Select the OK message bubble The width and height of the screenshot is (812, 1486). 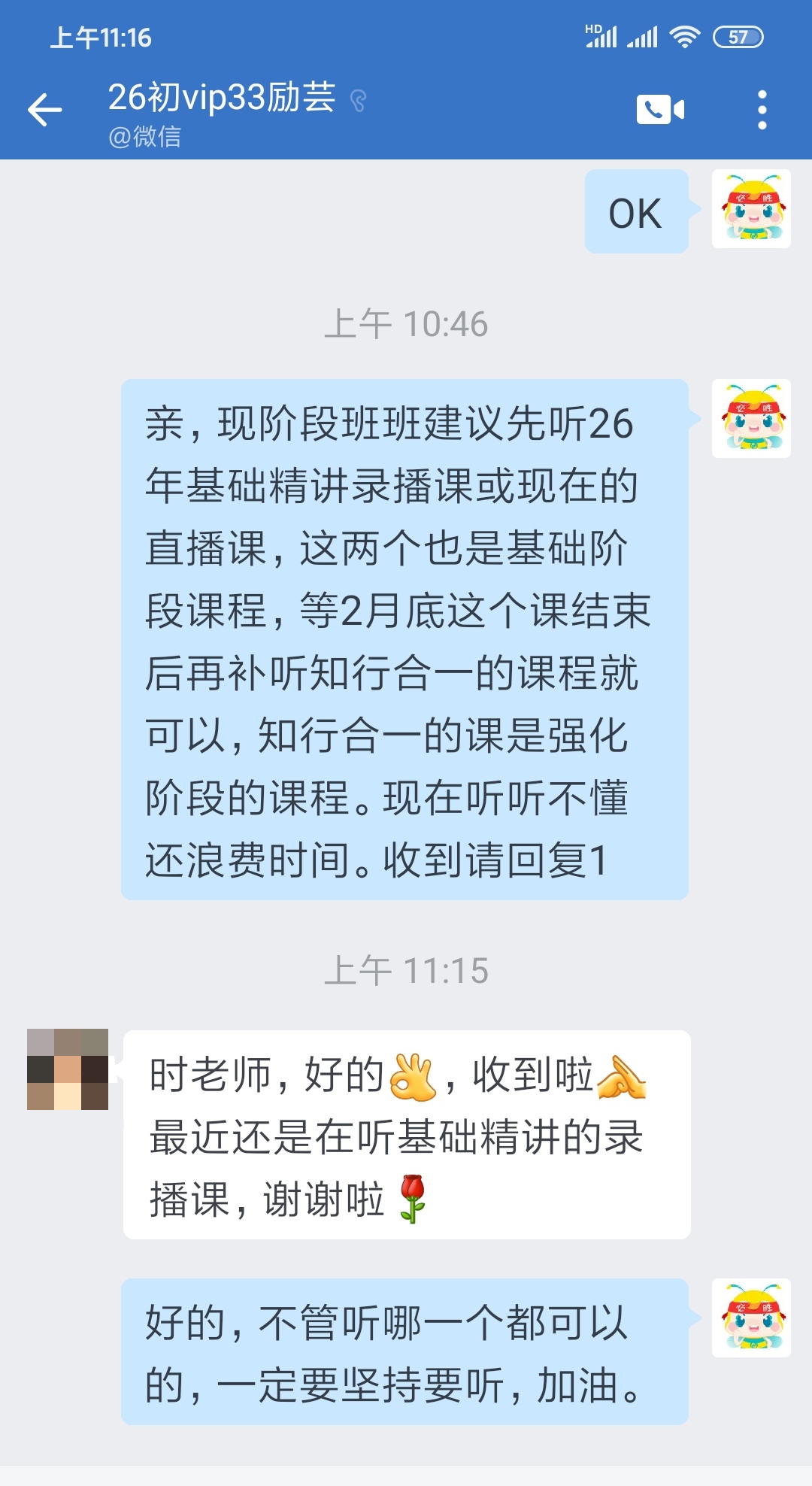tap(635, 211)
